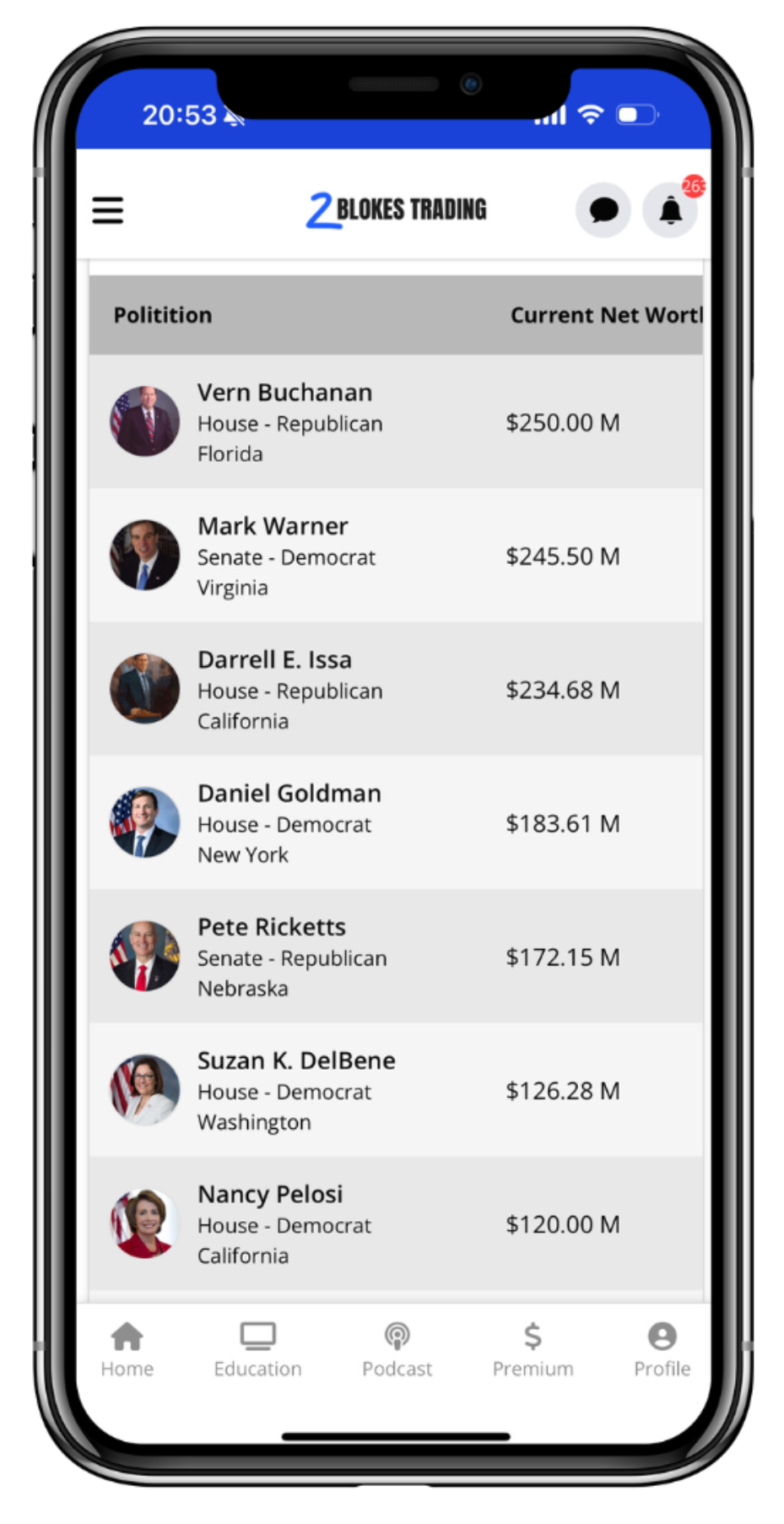Select the Darrell E. Issa row
This screenshot has height=1524, width=784.
coord(395,689)
